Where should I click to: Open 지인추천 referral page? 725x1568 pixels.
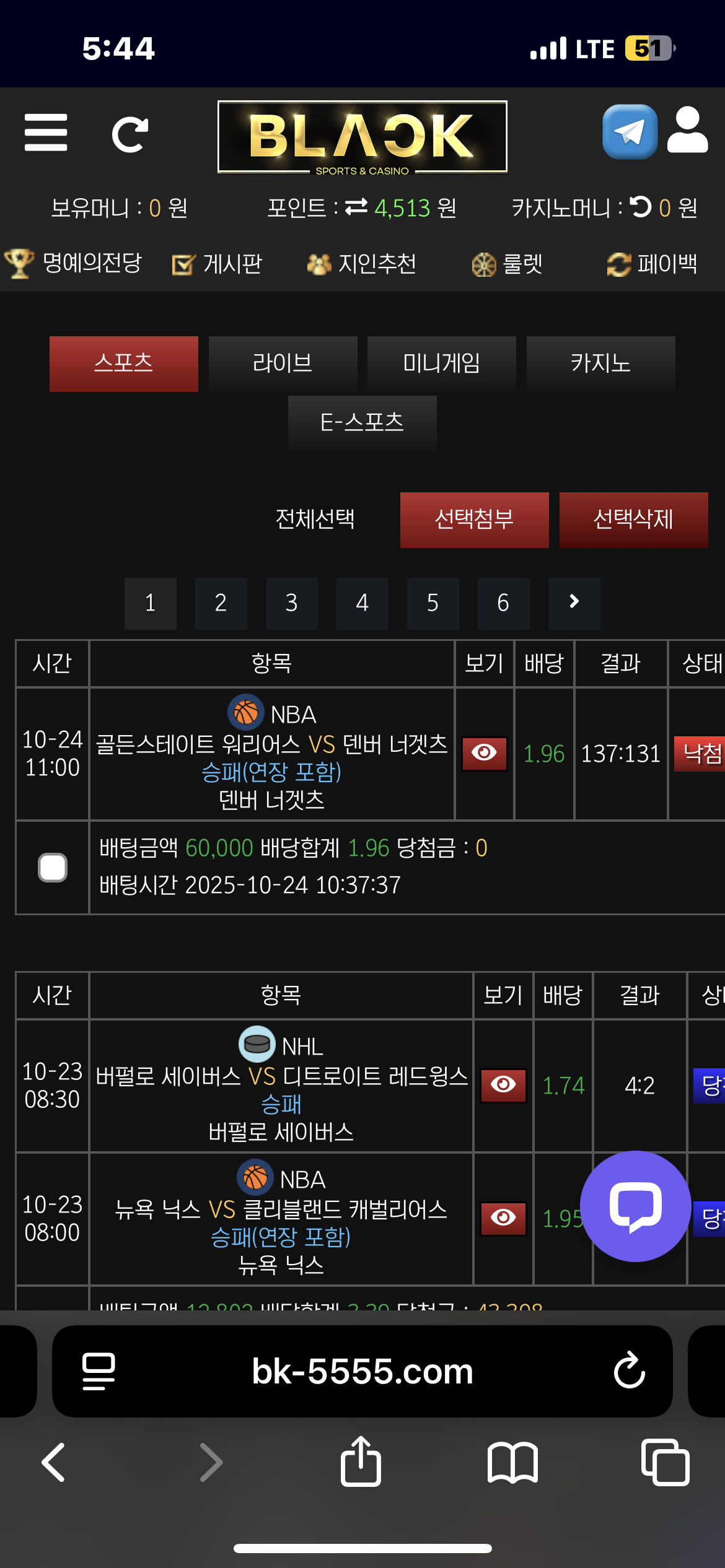[362, 264]
